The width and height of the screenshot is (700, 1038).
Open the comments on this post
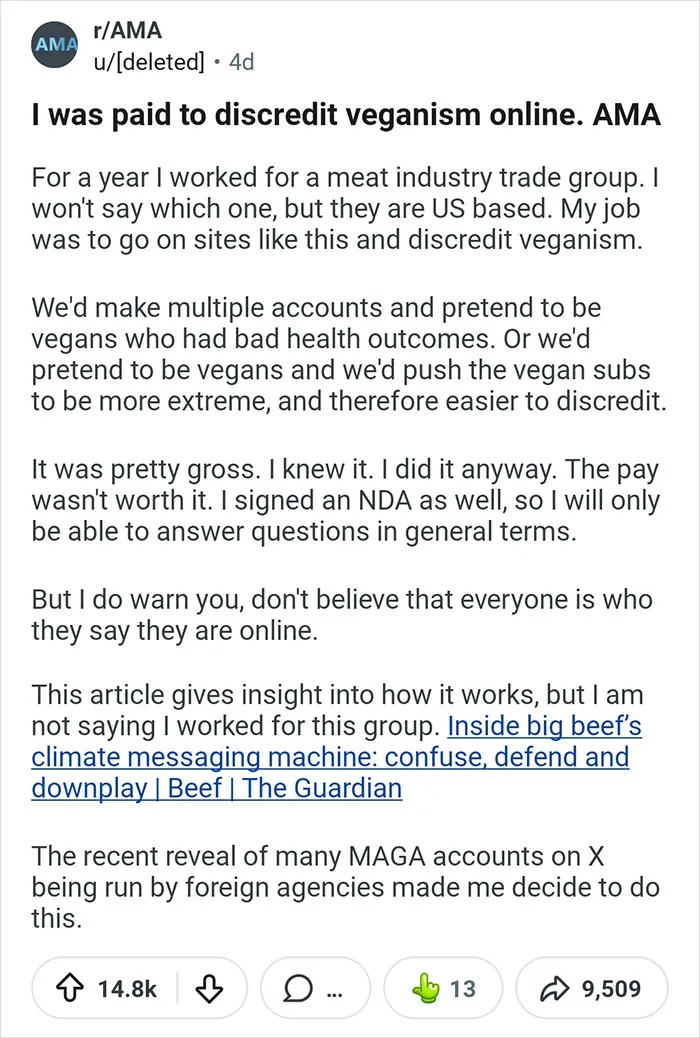(x=316, y=988)
